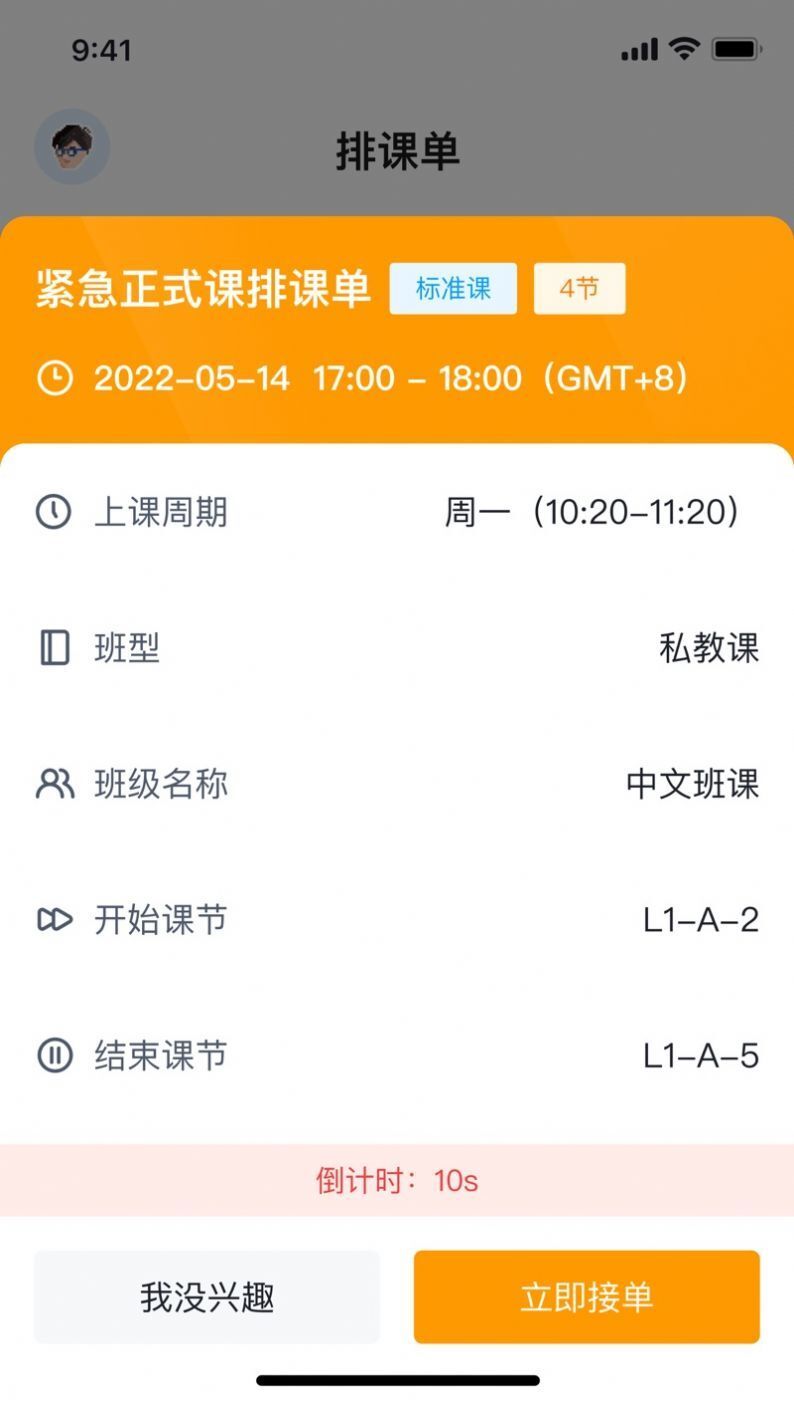The width and height of the screenshot is (794, 1416).
Task: Accept the order via 立即接单
Action: 587,1297
